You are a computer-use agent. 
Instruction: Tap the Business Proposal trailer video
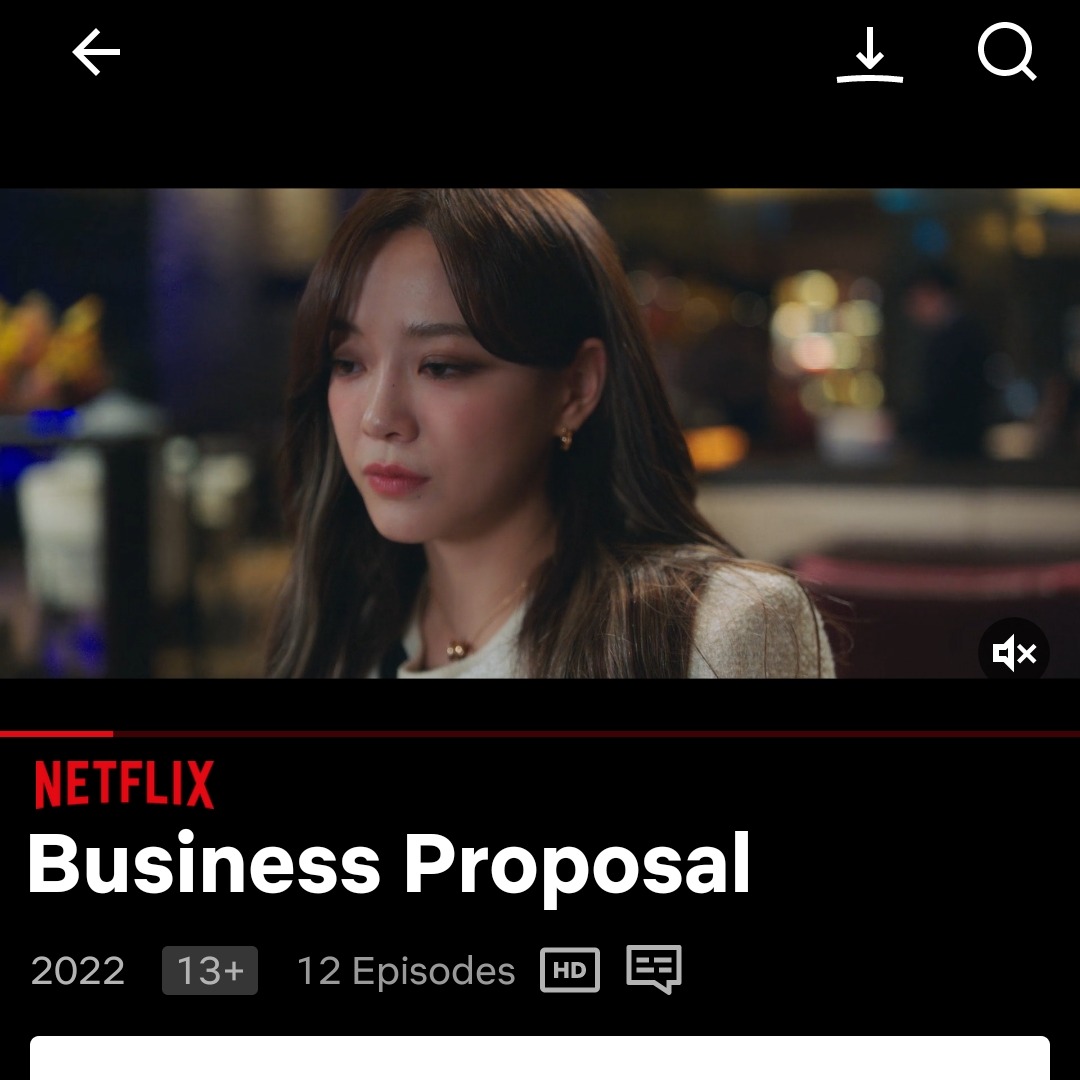coord(540,433)
